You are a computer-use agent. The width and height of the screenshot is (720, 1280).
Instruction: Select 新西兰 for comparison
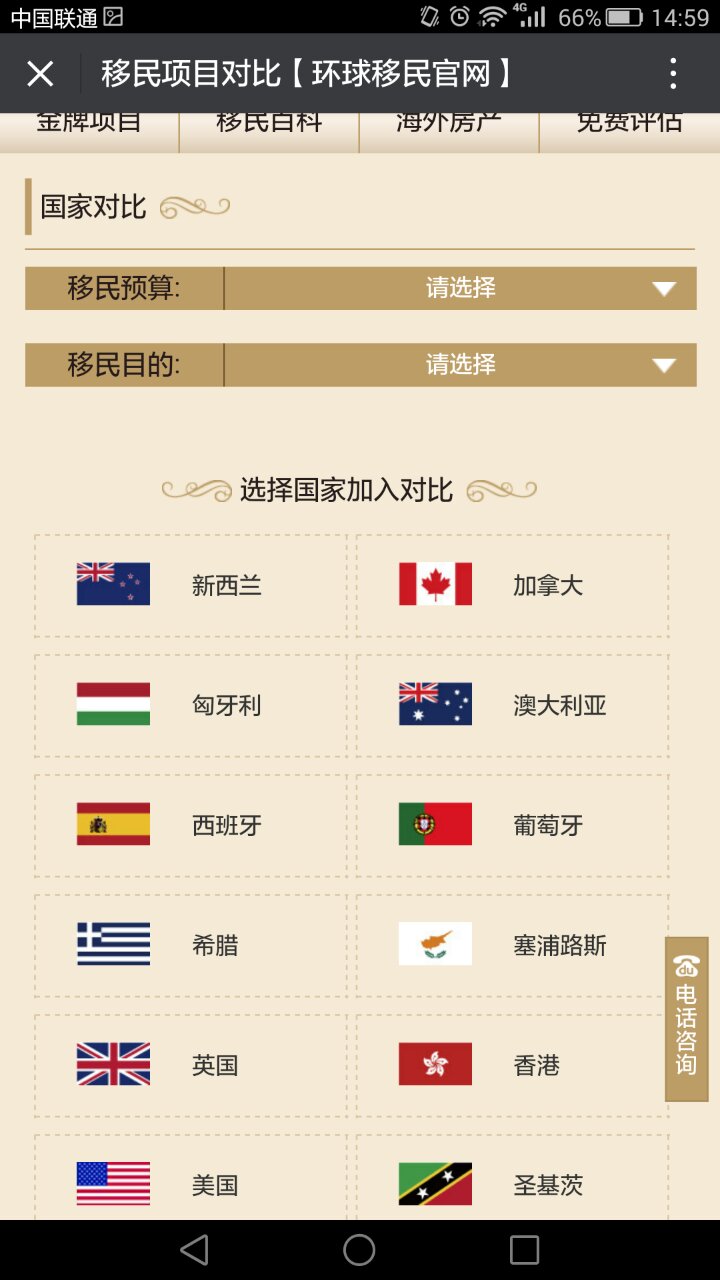190,585
